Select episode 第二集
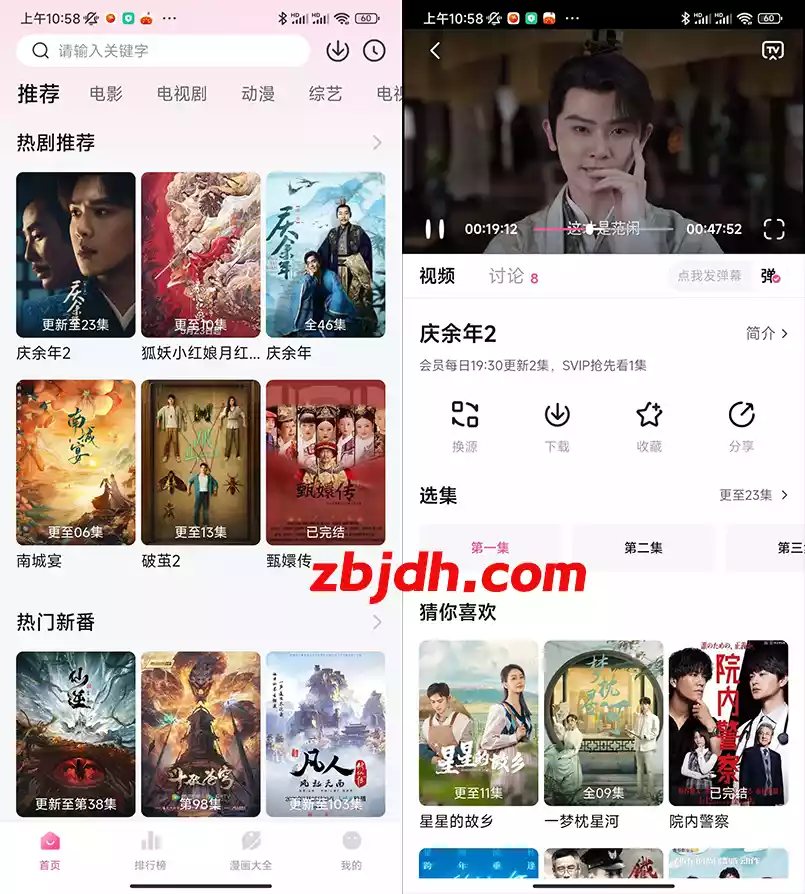805x894 pixels. click(x=643, y=547)
